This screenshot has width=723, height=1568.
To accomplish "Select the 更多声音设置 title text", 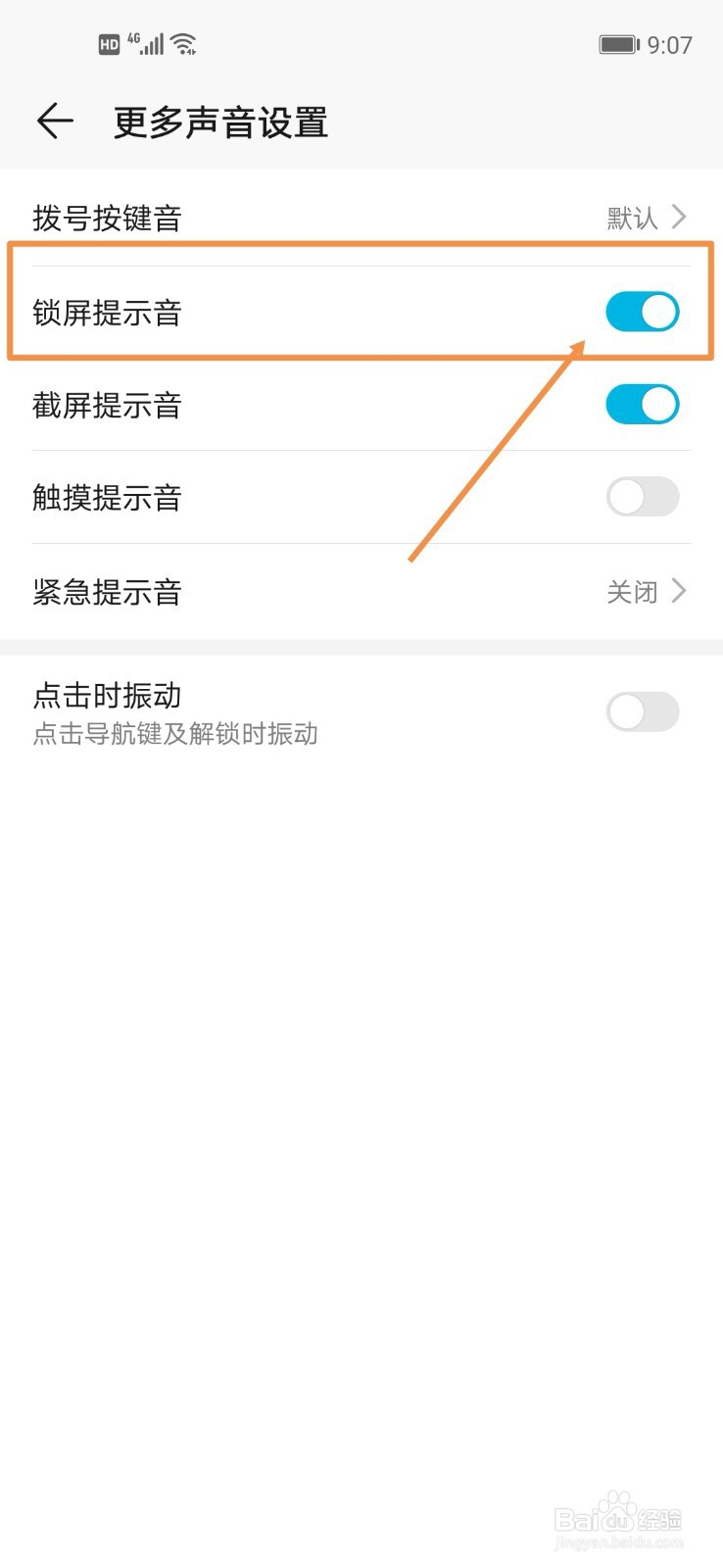I will click(220, 122).
